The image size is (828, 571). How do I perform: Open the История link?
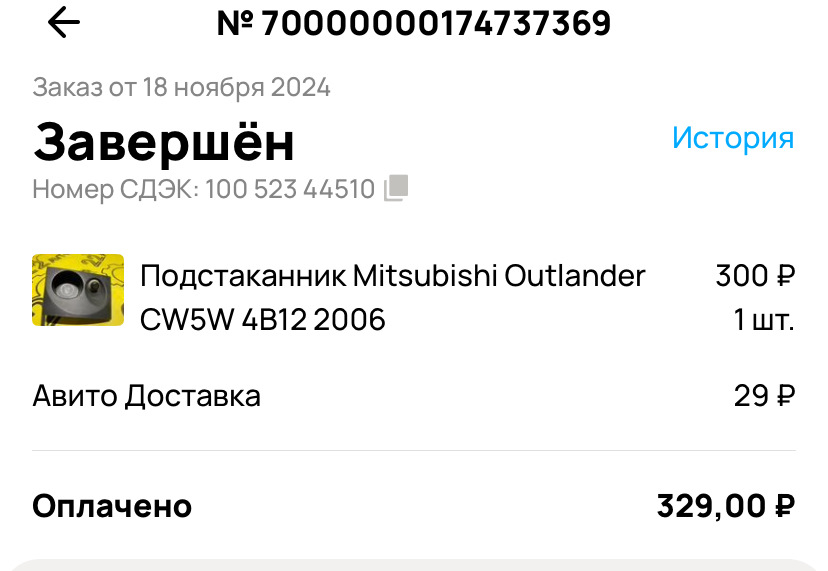732,138
